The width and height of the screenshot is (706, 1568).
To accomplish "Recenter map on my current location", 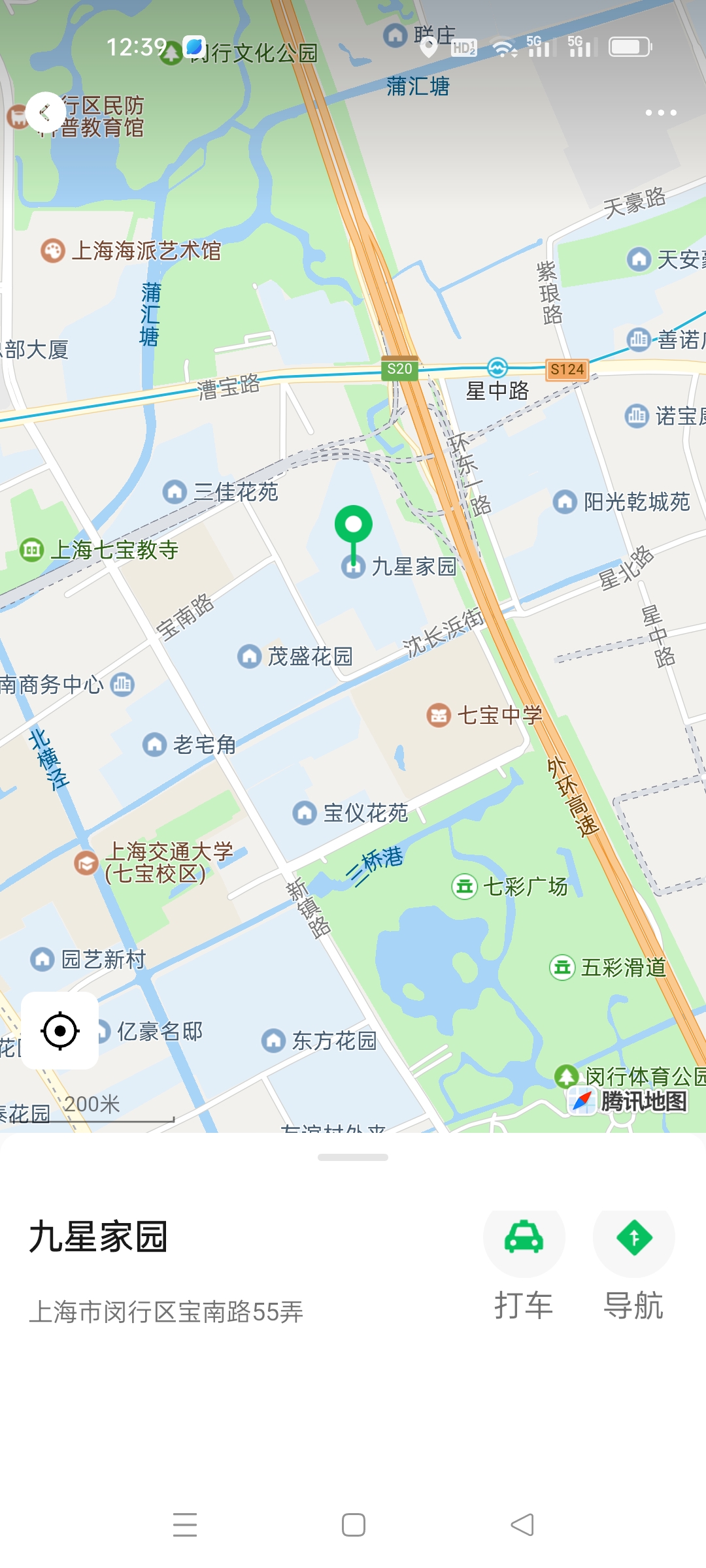I will point(60,1031).
